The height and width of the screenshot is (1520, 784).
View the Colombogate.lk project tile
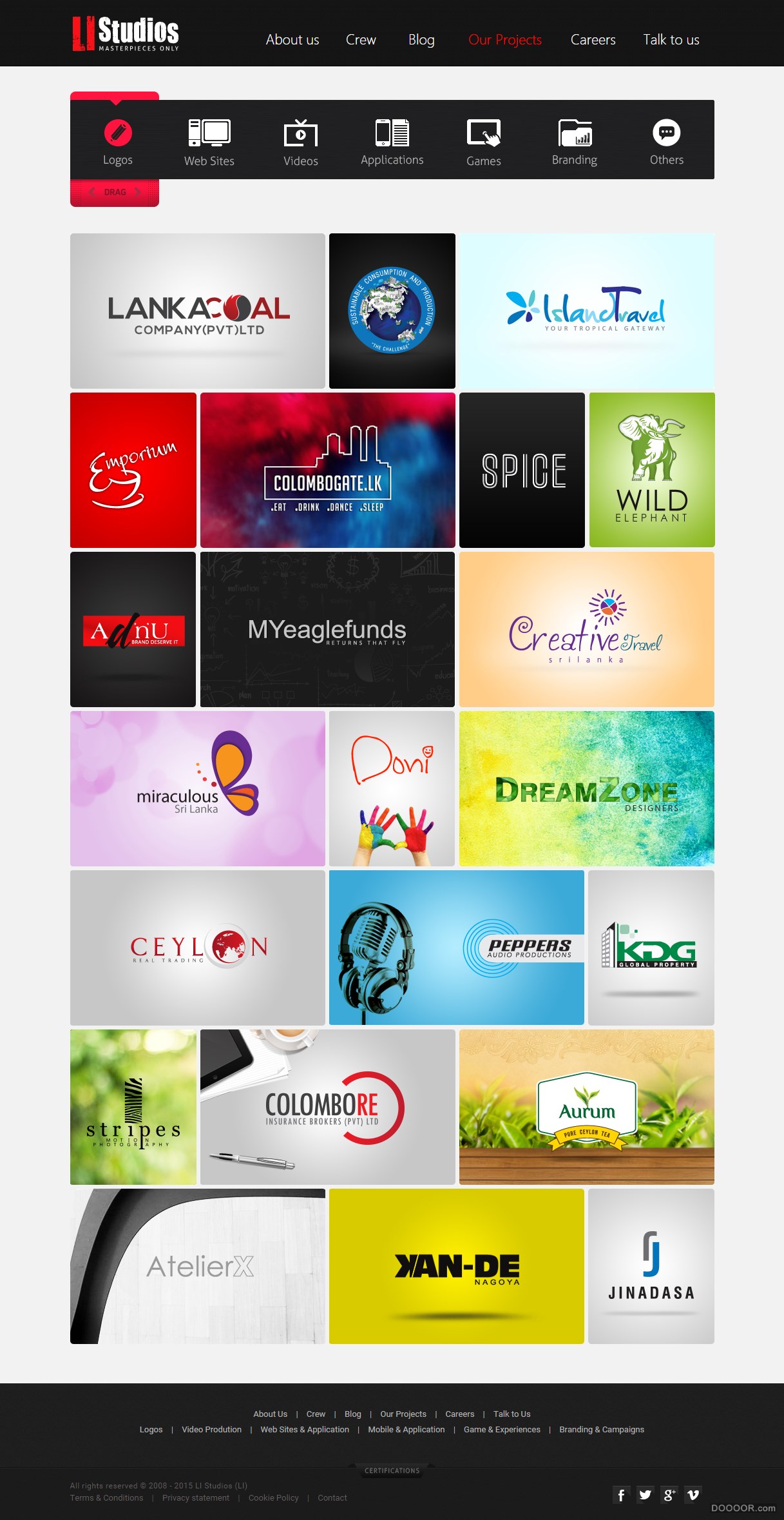point(327,470)
